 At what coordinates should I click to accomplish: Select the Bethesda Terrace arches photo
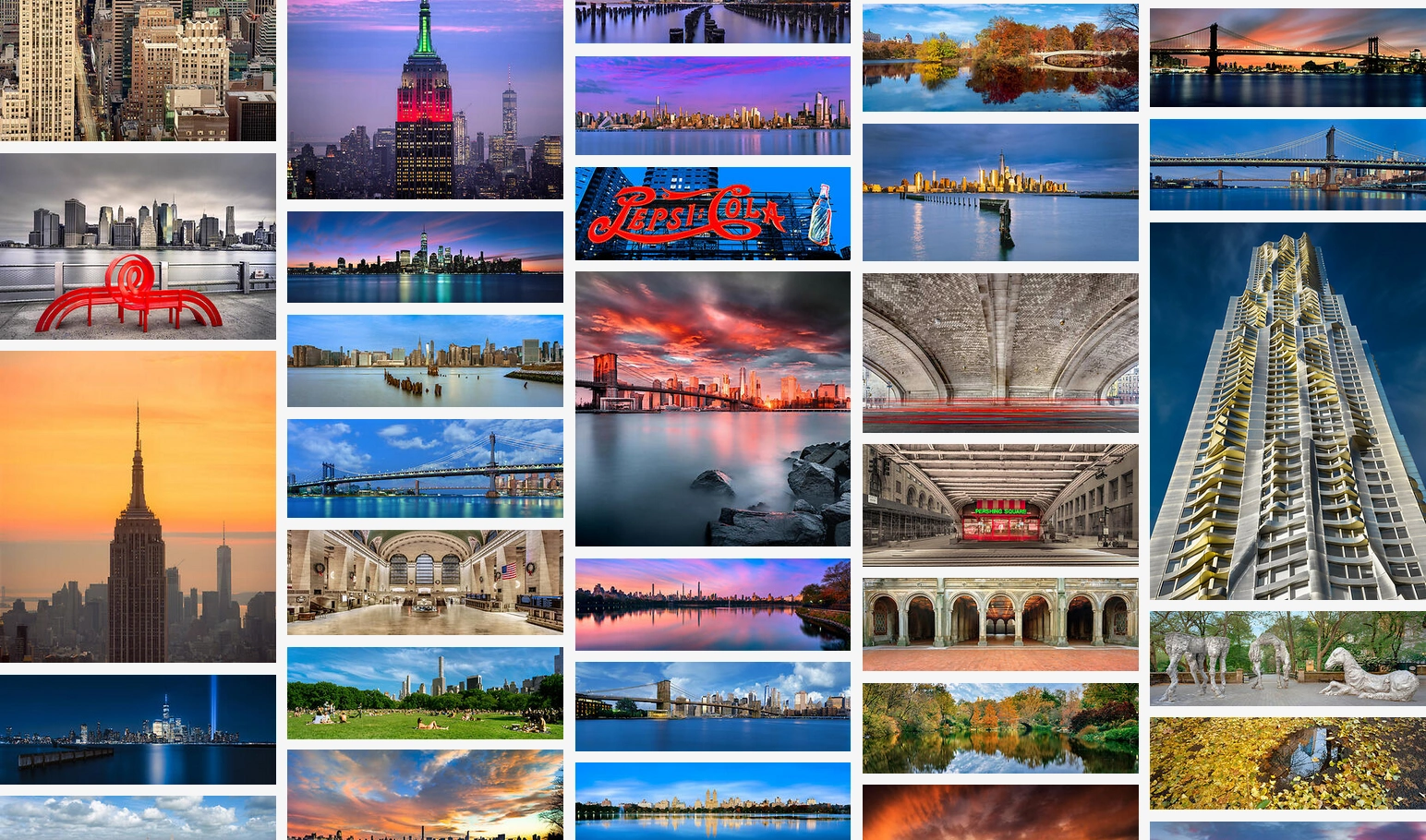(1000, 624)
